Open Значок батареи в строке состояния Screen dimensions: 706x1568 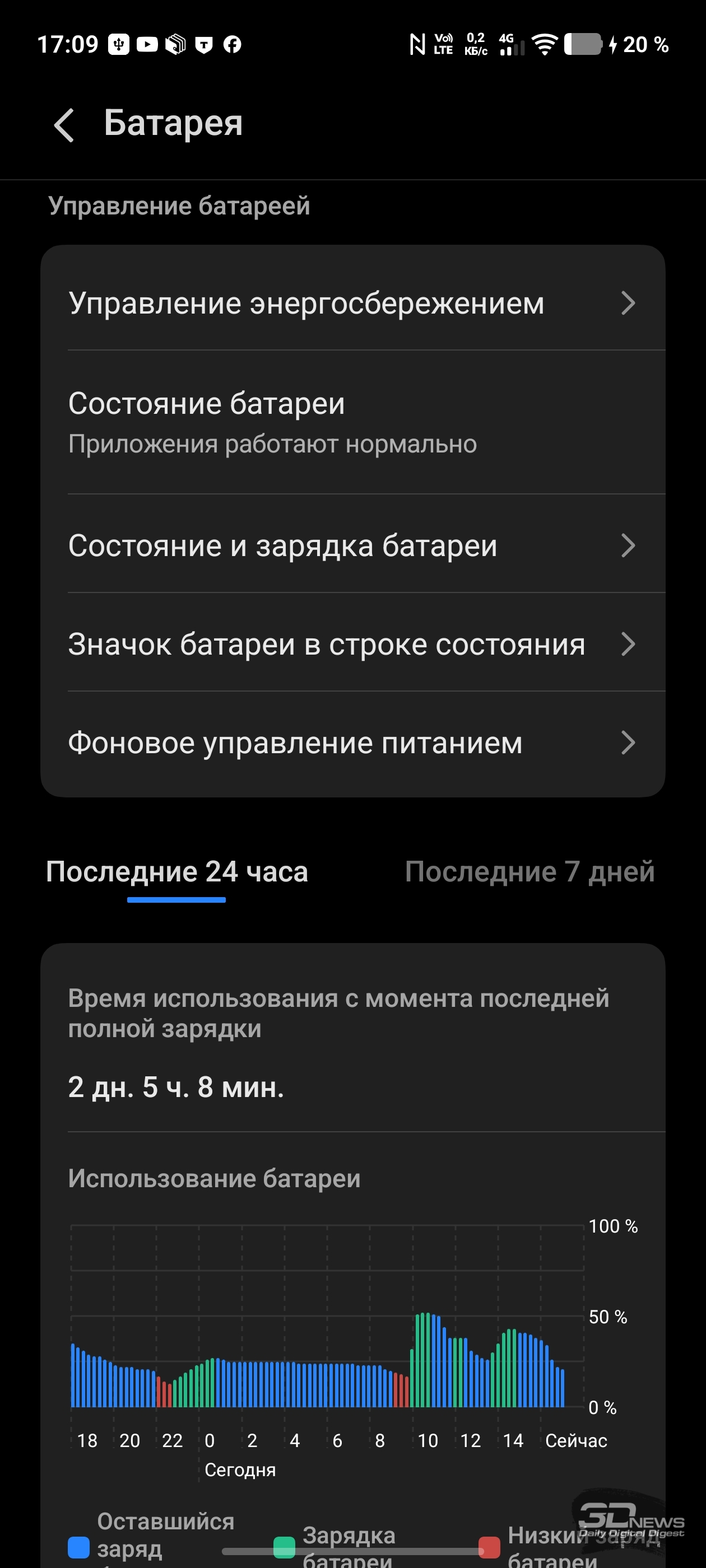352,643
